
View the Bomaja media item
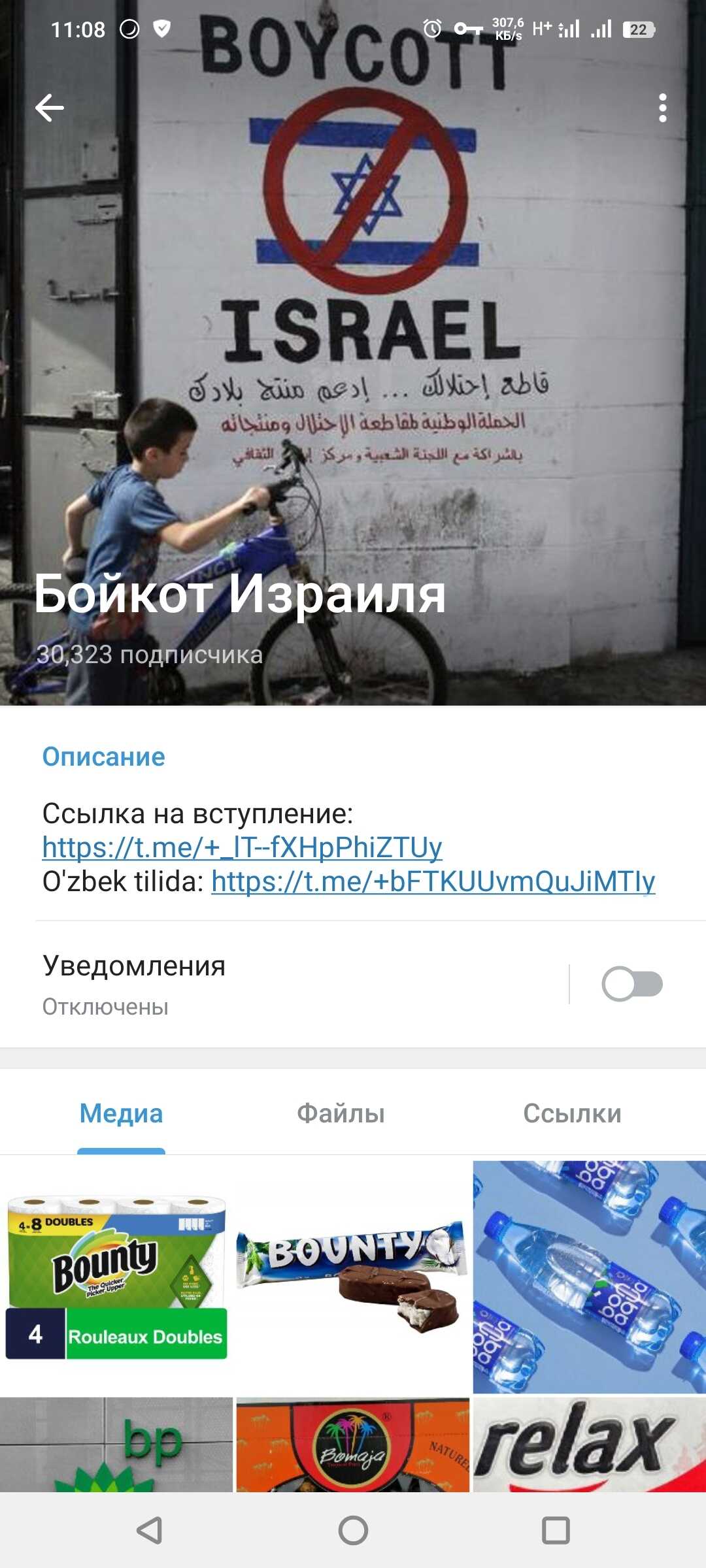(x=353, y=1445)
